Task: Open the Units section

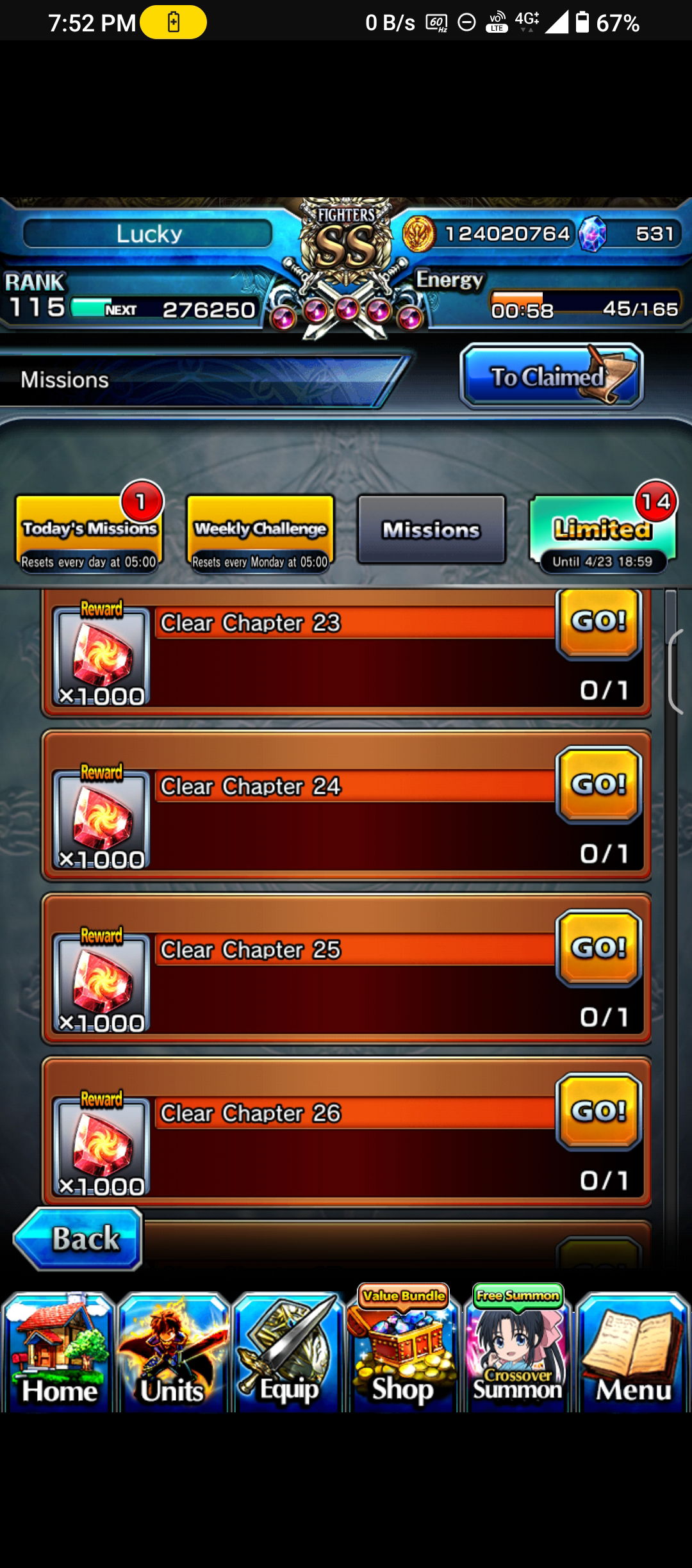Action: (x=174, y=1352)
